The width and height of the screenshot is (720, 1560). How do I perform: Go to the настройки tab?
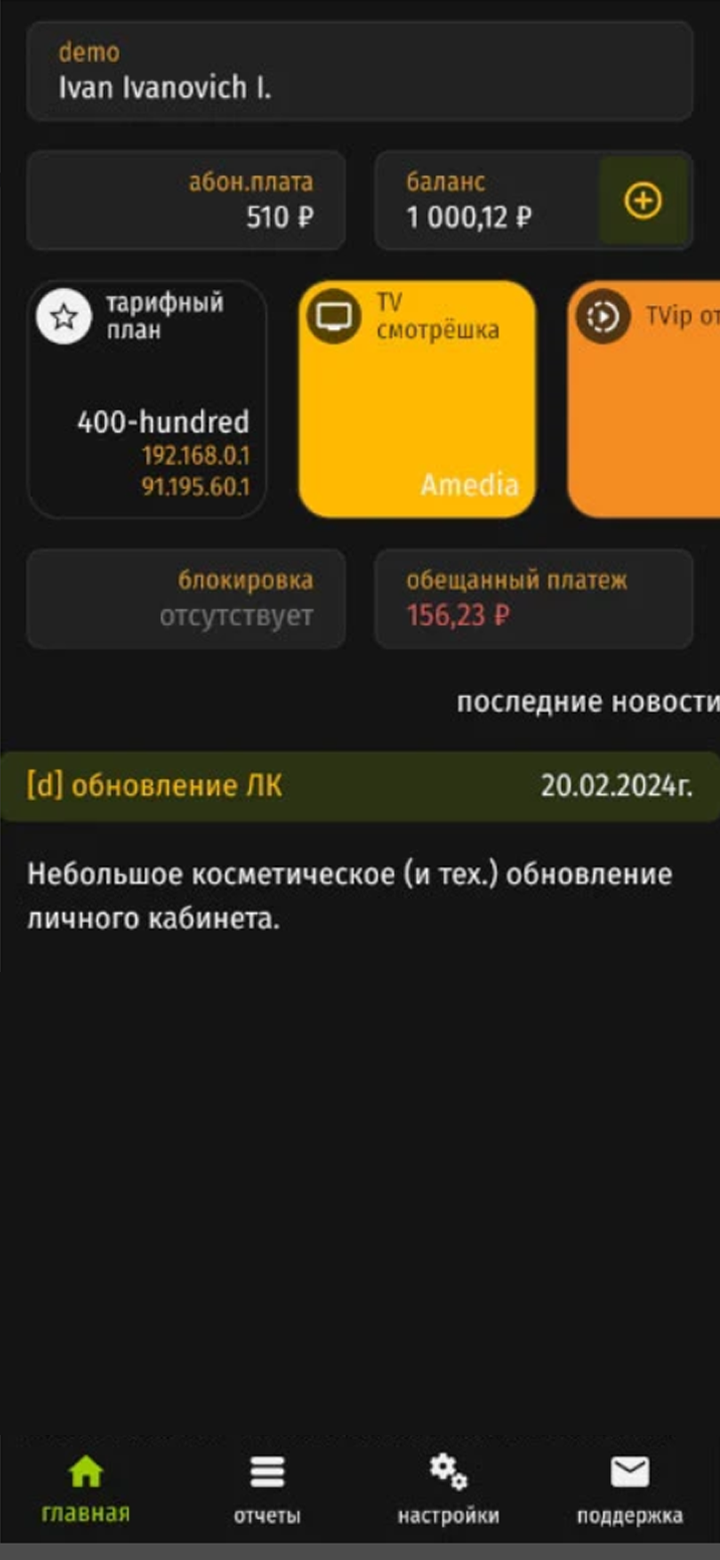[448, 1488]
